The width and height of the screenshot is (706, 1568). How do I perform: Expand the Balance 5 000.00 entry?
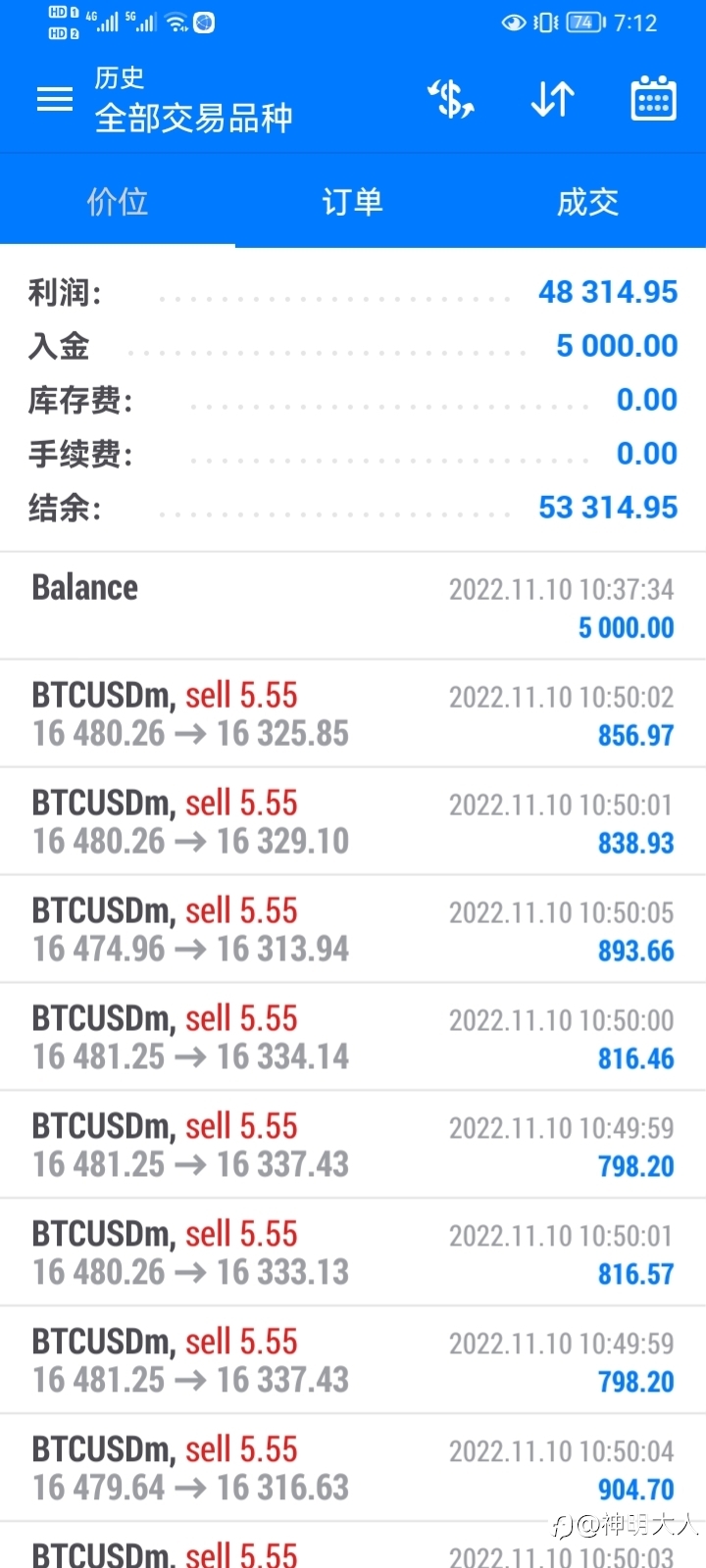[353, 606]
